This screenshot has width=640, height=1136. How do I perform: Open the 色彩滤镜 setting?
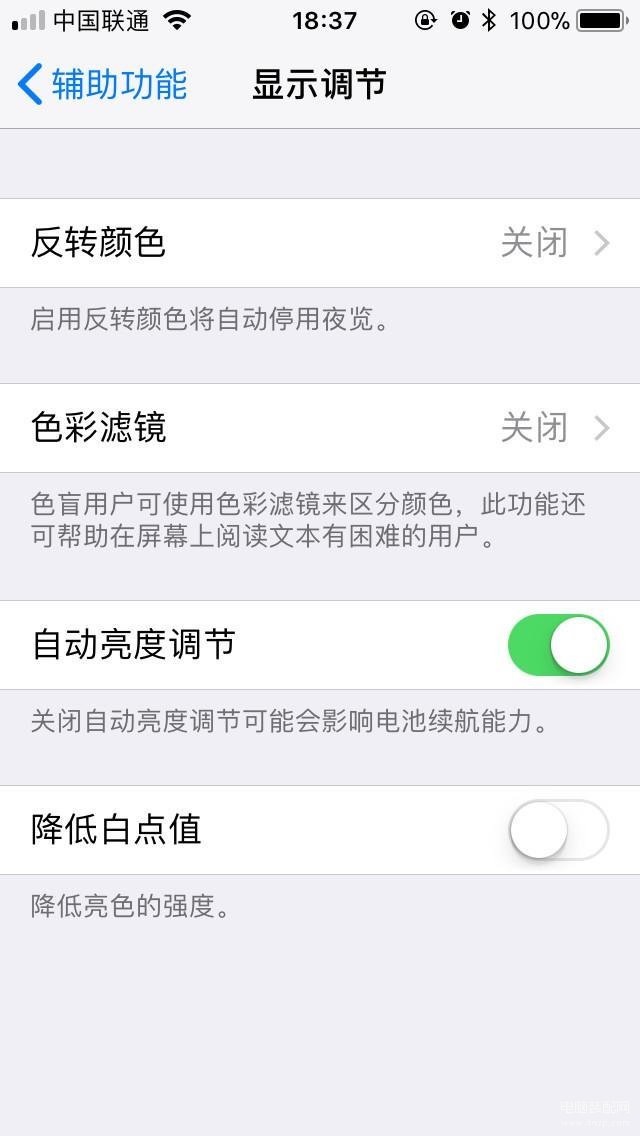[320, 428]
